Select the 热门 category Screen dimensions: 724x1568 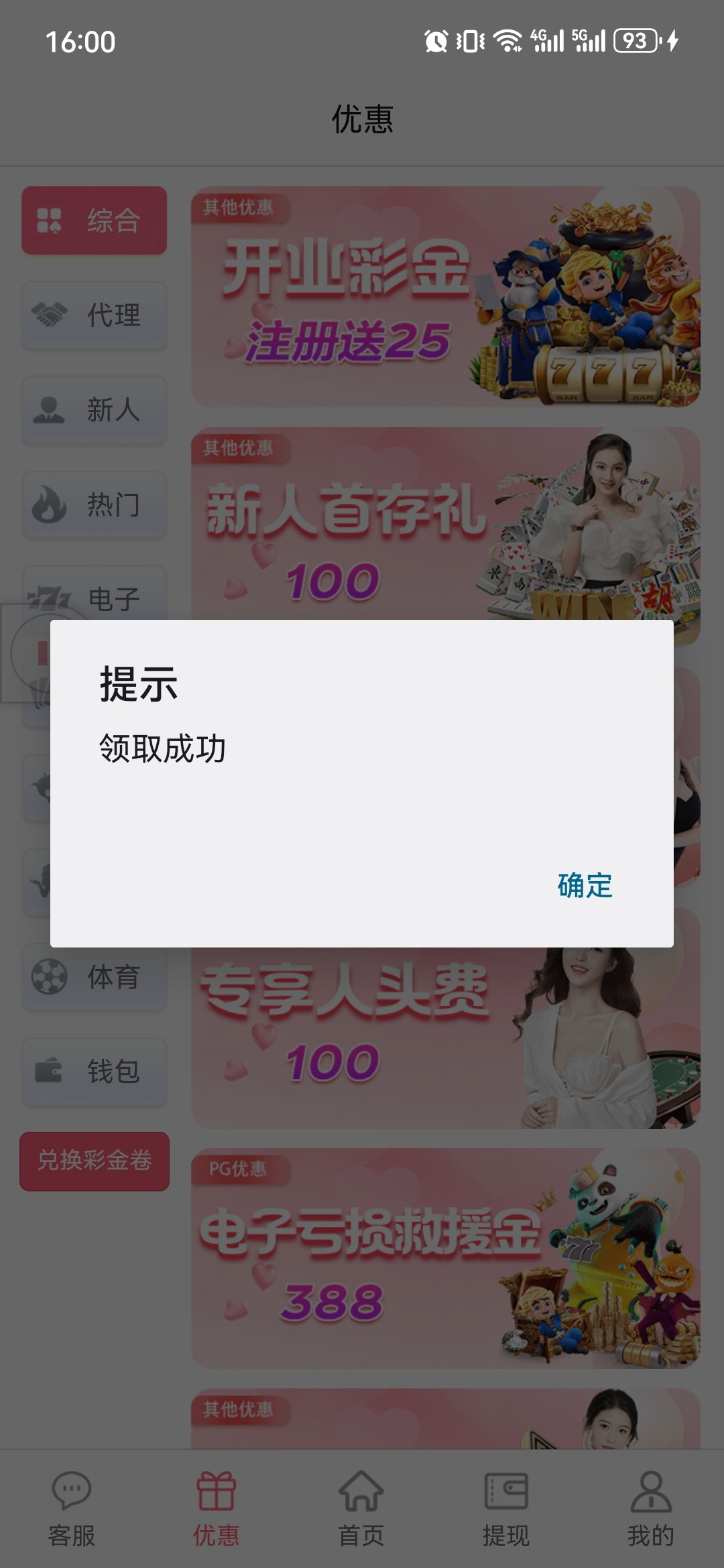coord(95,504)
